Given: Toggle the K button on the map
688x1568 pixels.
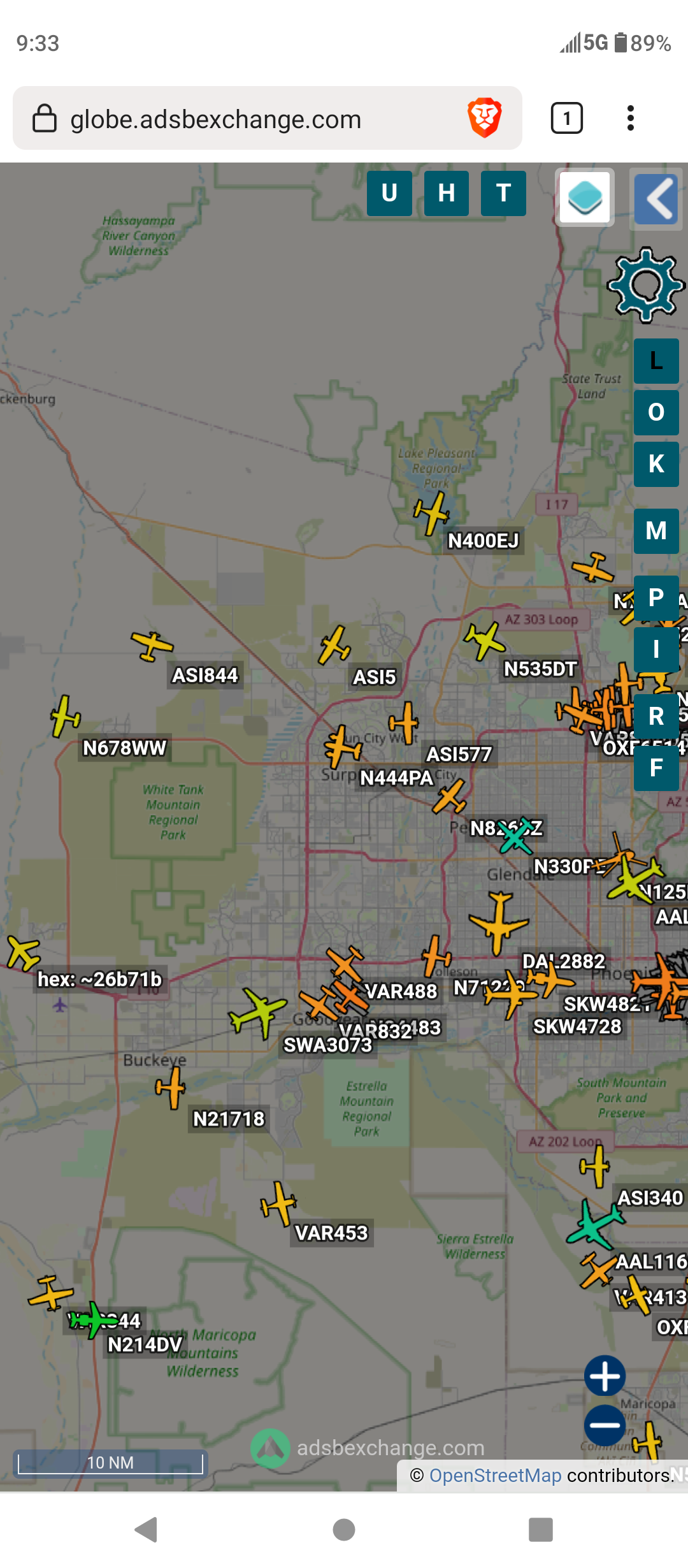Looking at the screenshot, I should pos(656,464).
